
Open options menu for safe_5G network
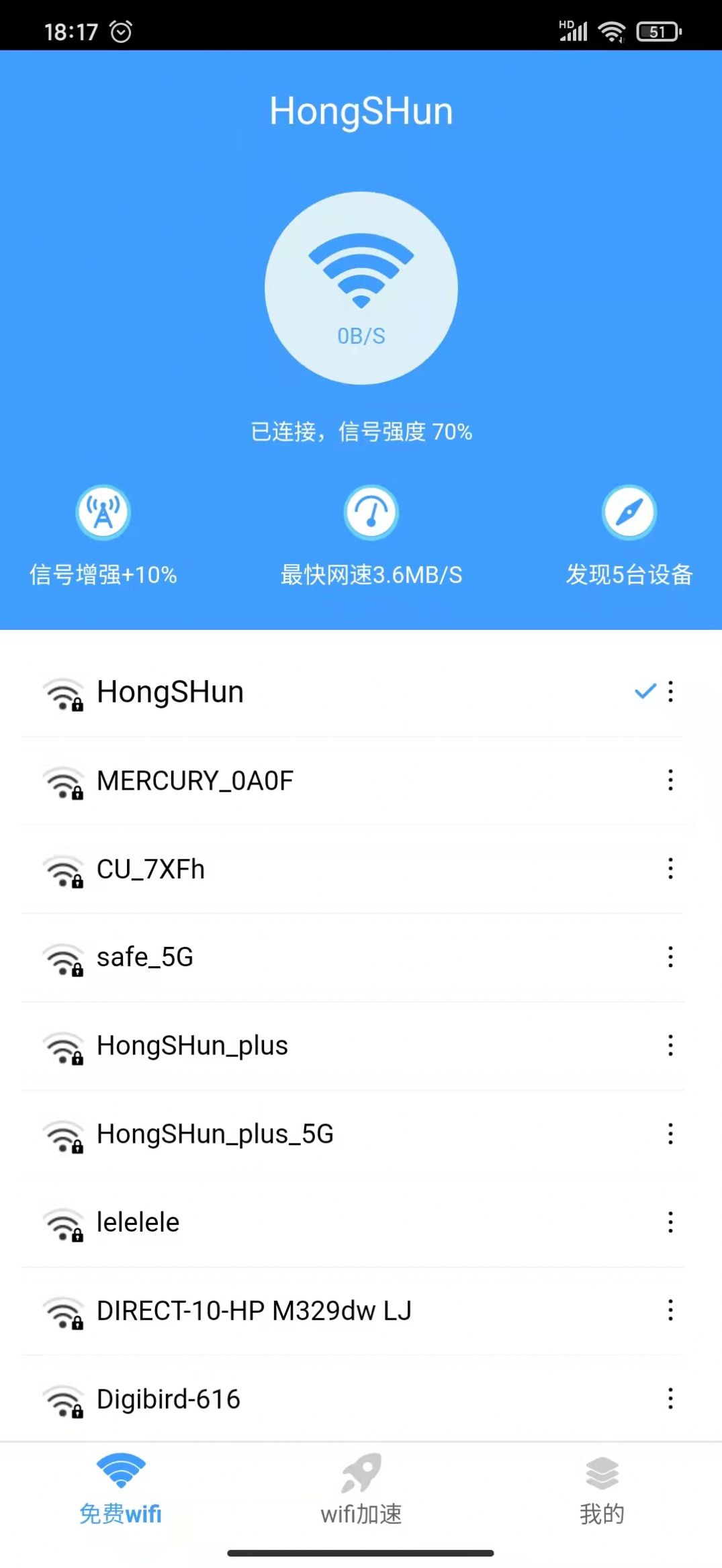click(670, 958)
